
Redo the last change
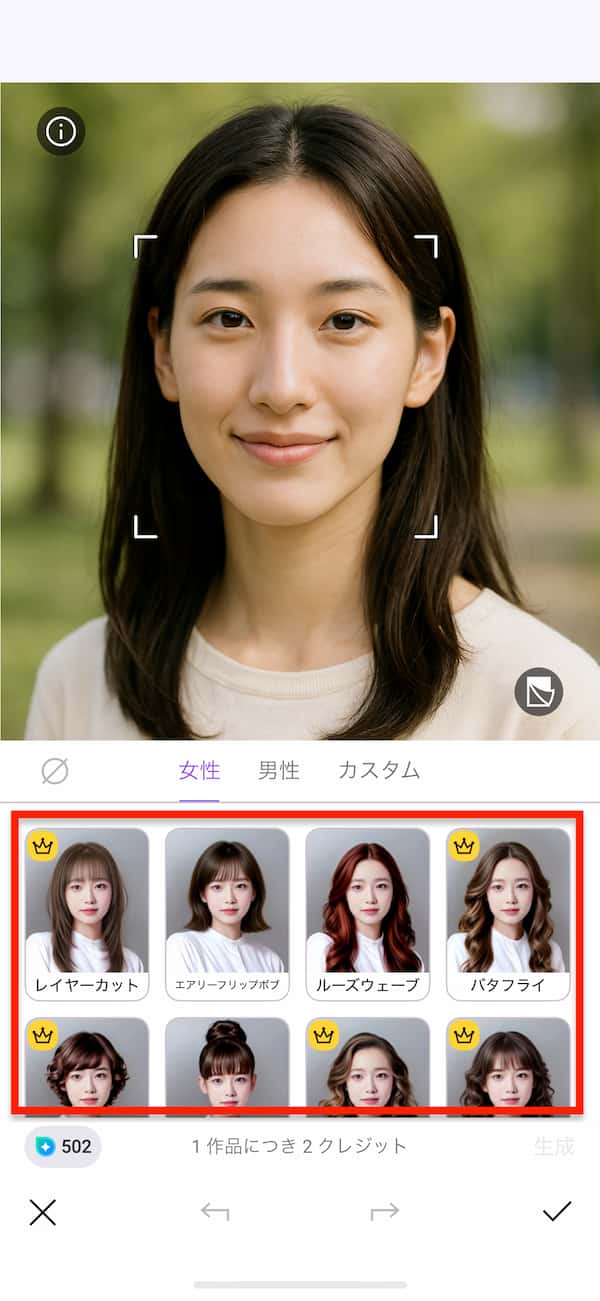click(385, 1213)
